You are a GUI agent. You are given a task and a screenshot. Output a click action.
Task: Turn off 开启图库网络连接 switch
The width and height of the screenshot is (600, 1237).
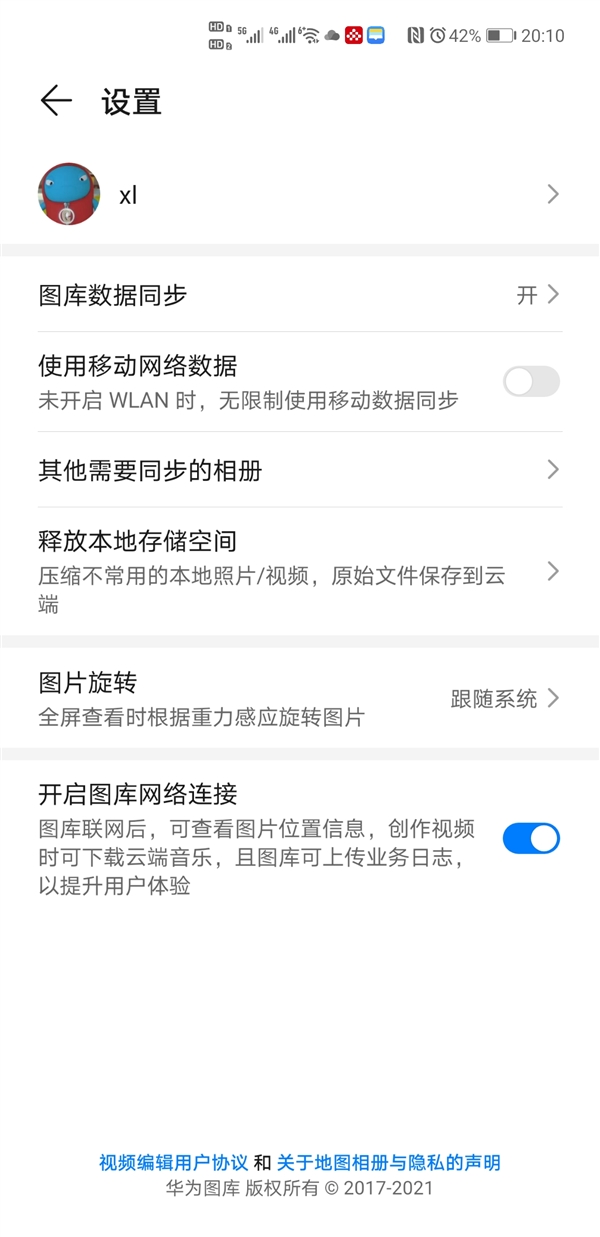click(531, 839)
